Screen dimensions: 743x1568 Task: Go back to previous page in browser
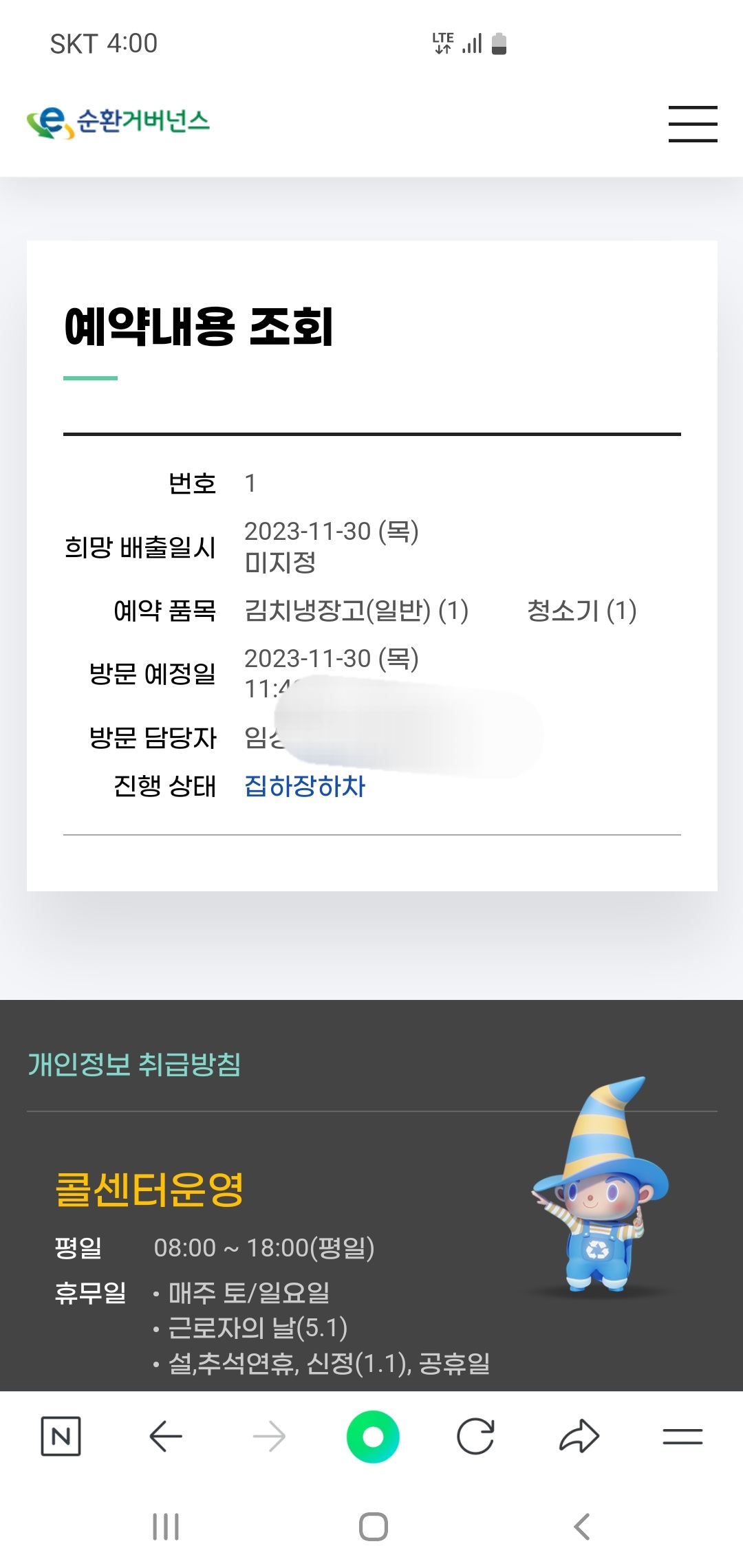tap(166, 1437)
